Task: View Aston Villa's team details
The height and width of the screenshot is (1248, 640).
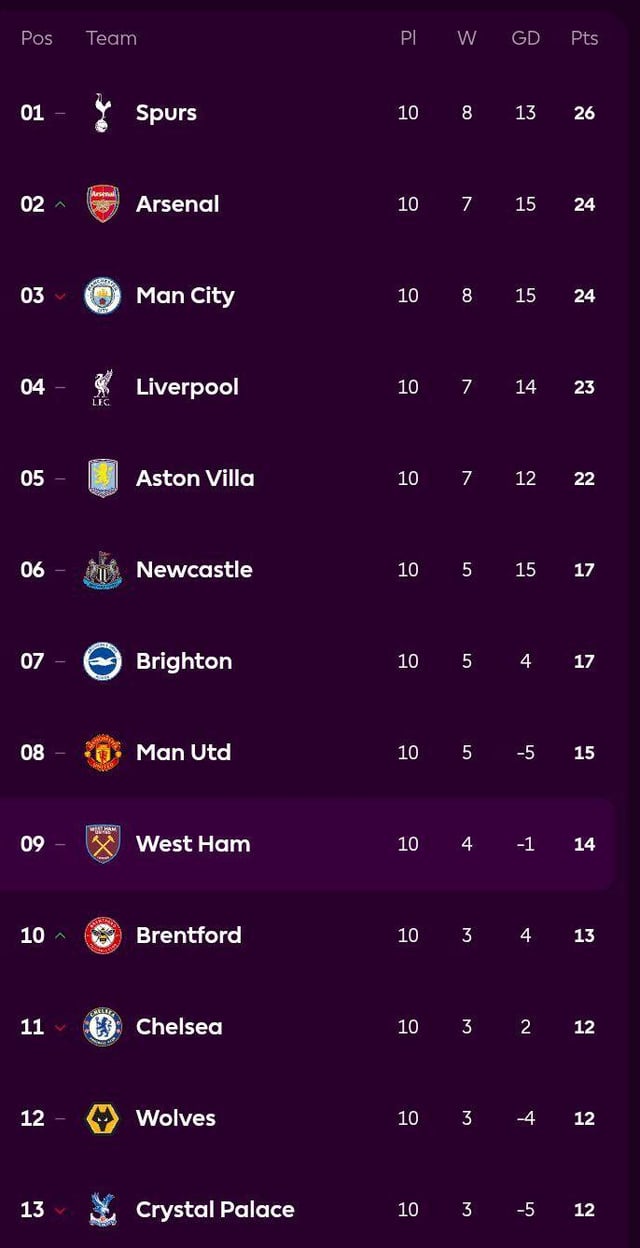Action: click(195, 478)
